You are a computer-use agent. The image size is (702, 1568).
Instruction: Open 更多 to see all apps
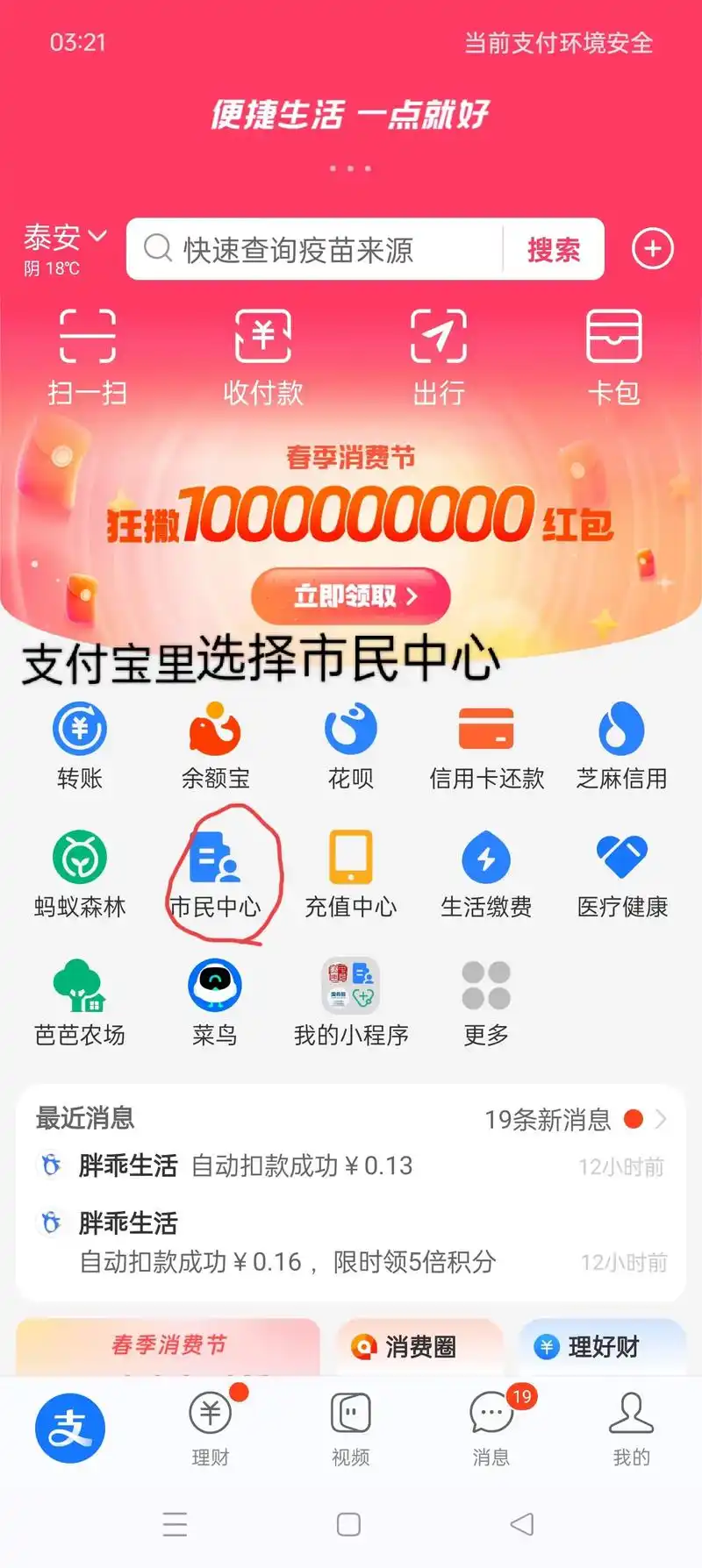pos(486,1001)
